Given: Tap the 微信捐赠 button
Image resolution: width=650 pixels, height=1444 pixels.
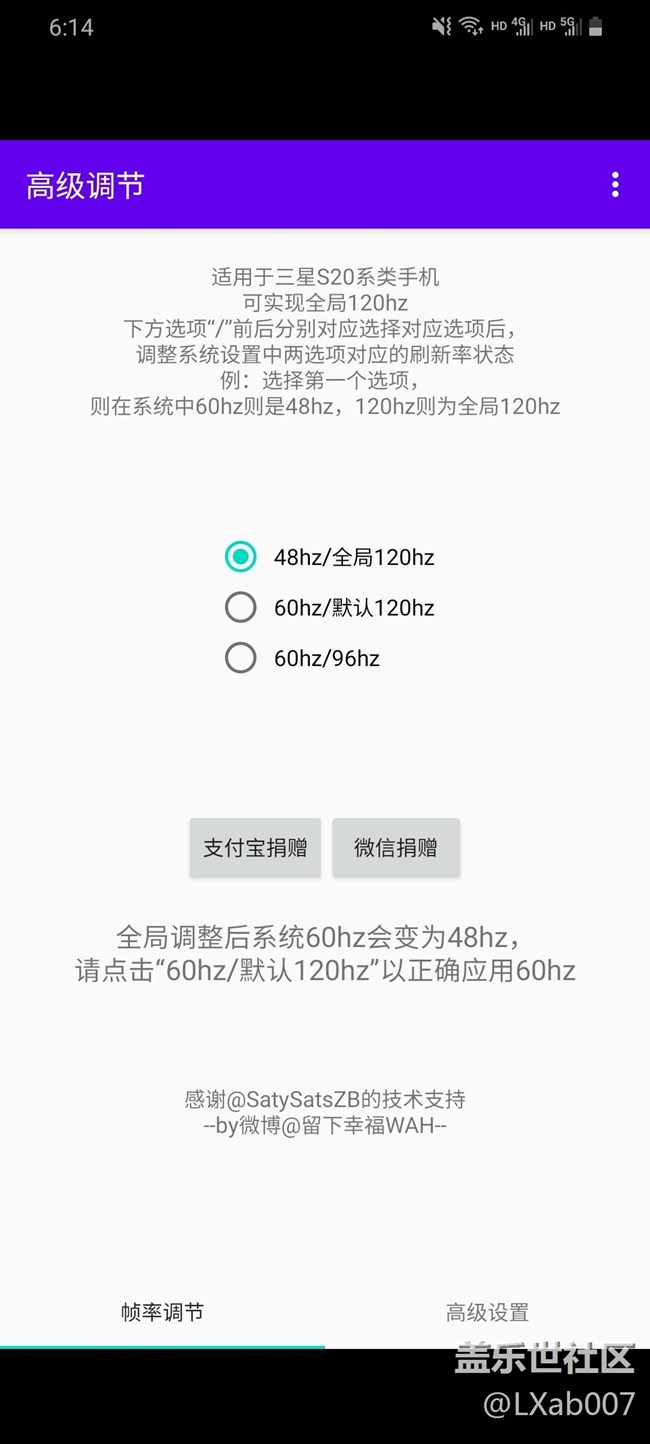Looking at the screenshot, I should coord(396,848).
